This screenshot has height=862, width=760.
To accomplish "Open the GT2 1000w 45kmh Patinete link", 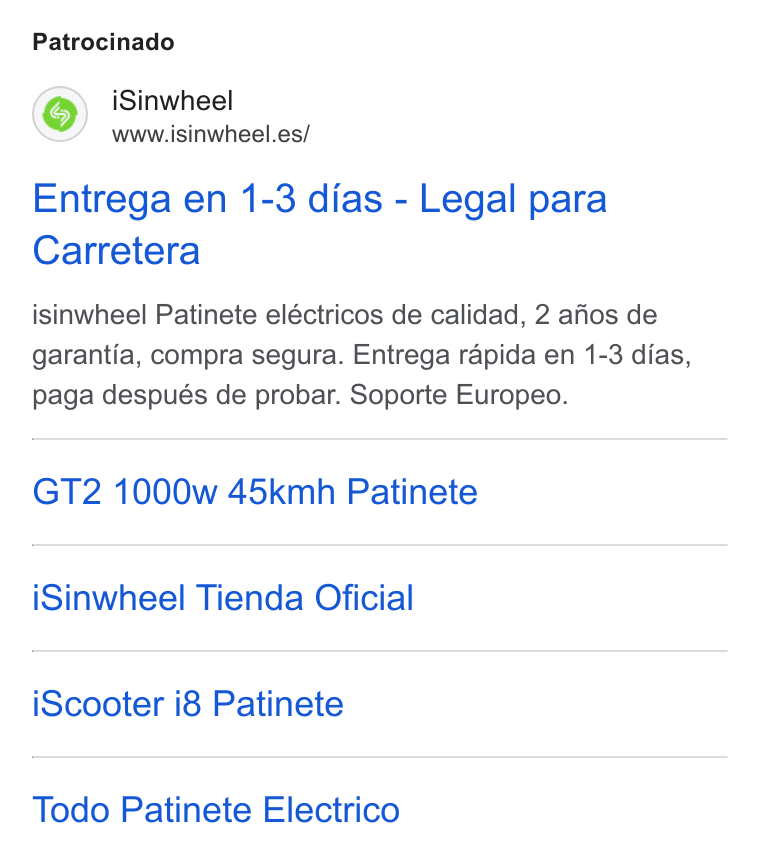I will pyautogui.click(x=255, y=491).
